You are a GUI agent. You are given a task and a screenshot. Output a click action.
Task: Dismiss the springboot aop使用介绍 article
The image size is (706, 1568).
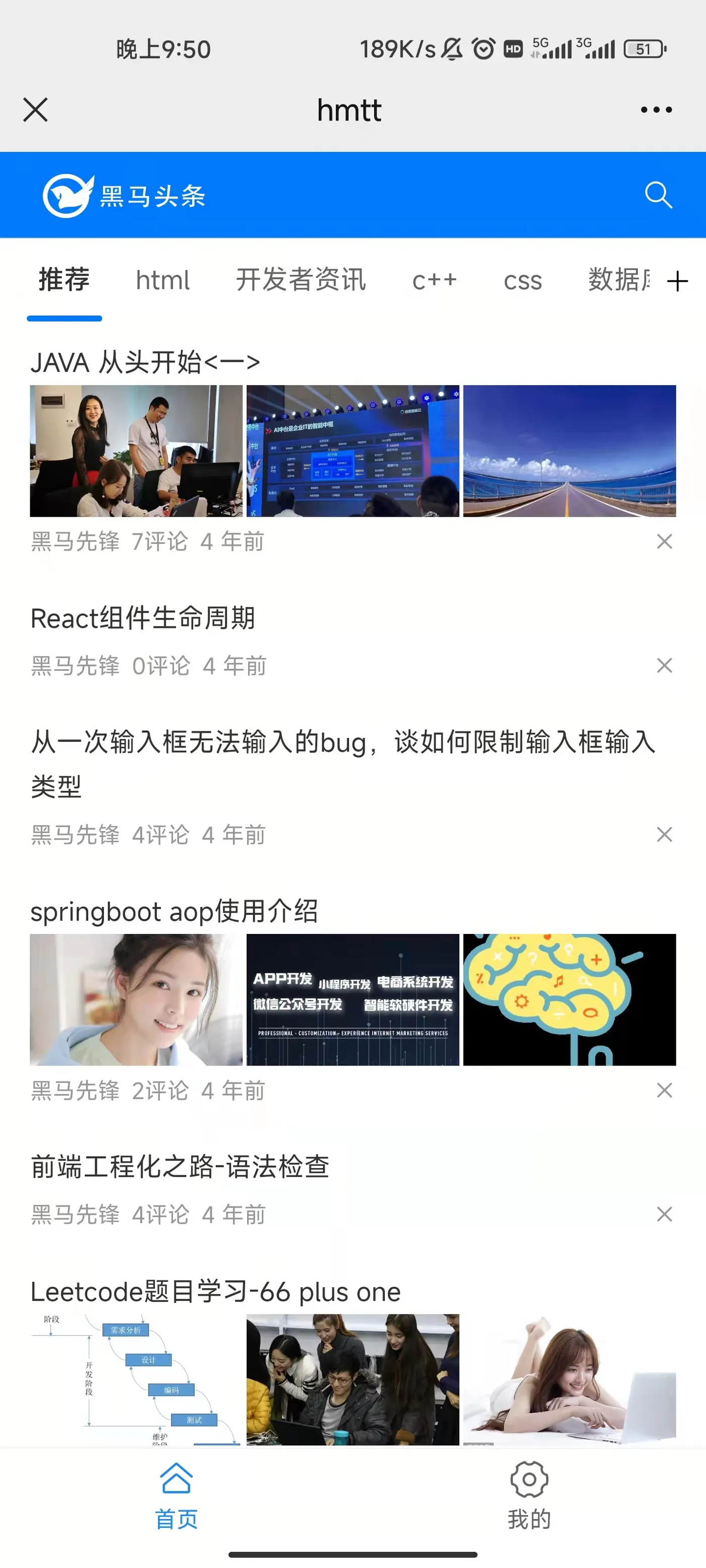coord(665,1090)
